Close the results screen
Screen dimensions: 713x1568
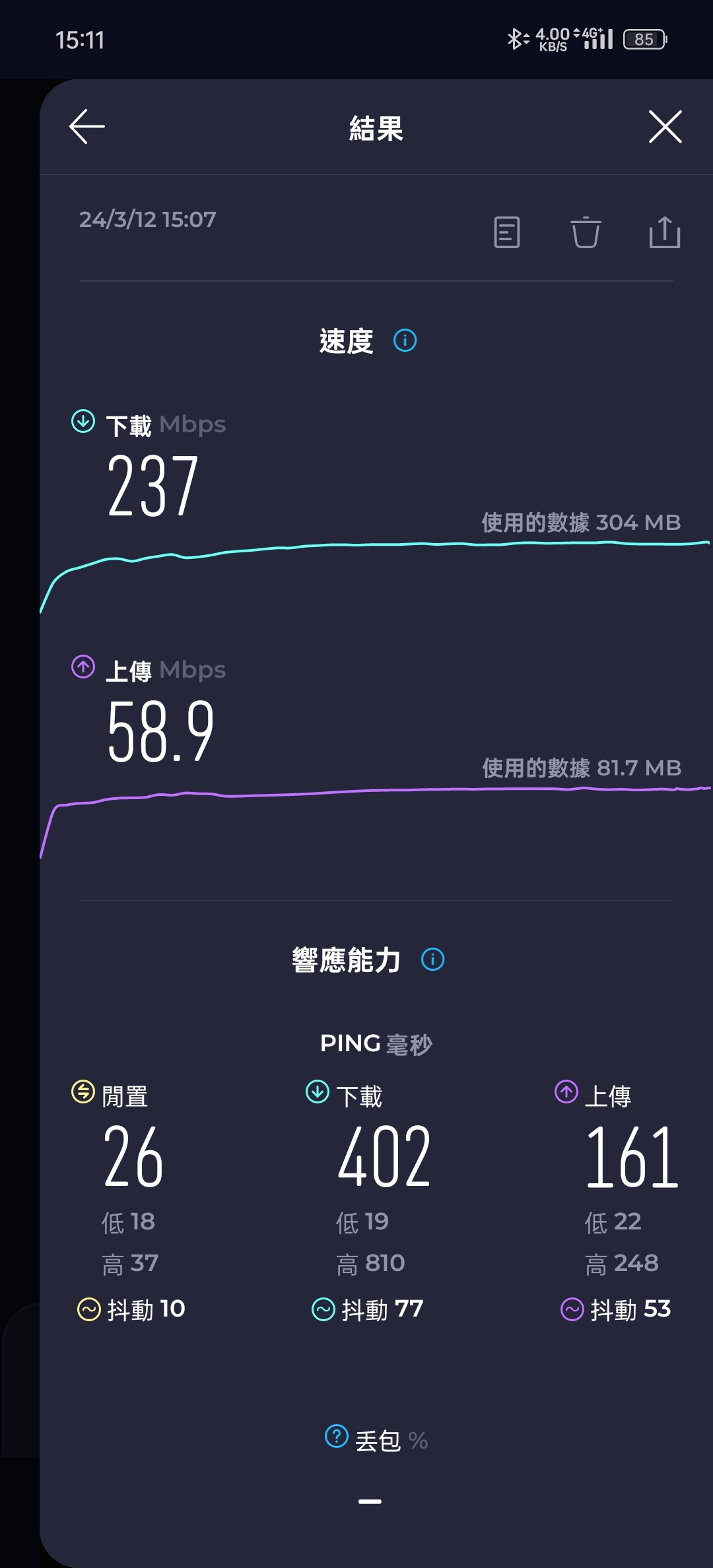tap(665, 127)
